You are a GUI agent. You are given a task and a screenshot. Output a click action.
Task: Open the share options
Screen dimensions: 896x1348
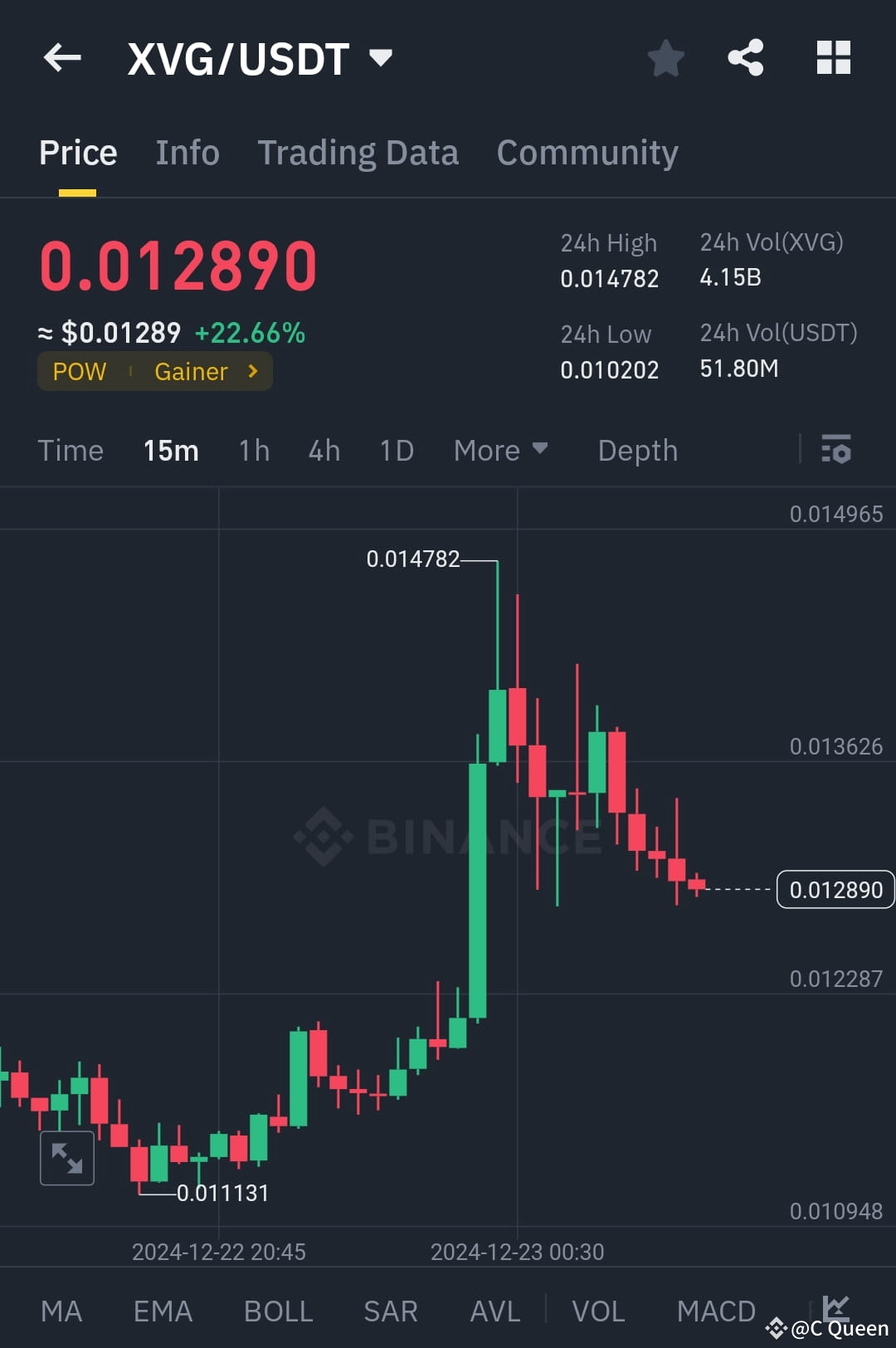tap(745, 56)
